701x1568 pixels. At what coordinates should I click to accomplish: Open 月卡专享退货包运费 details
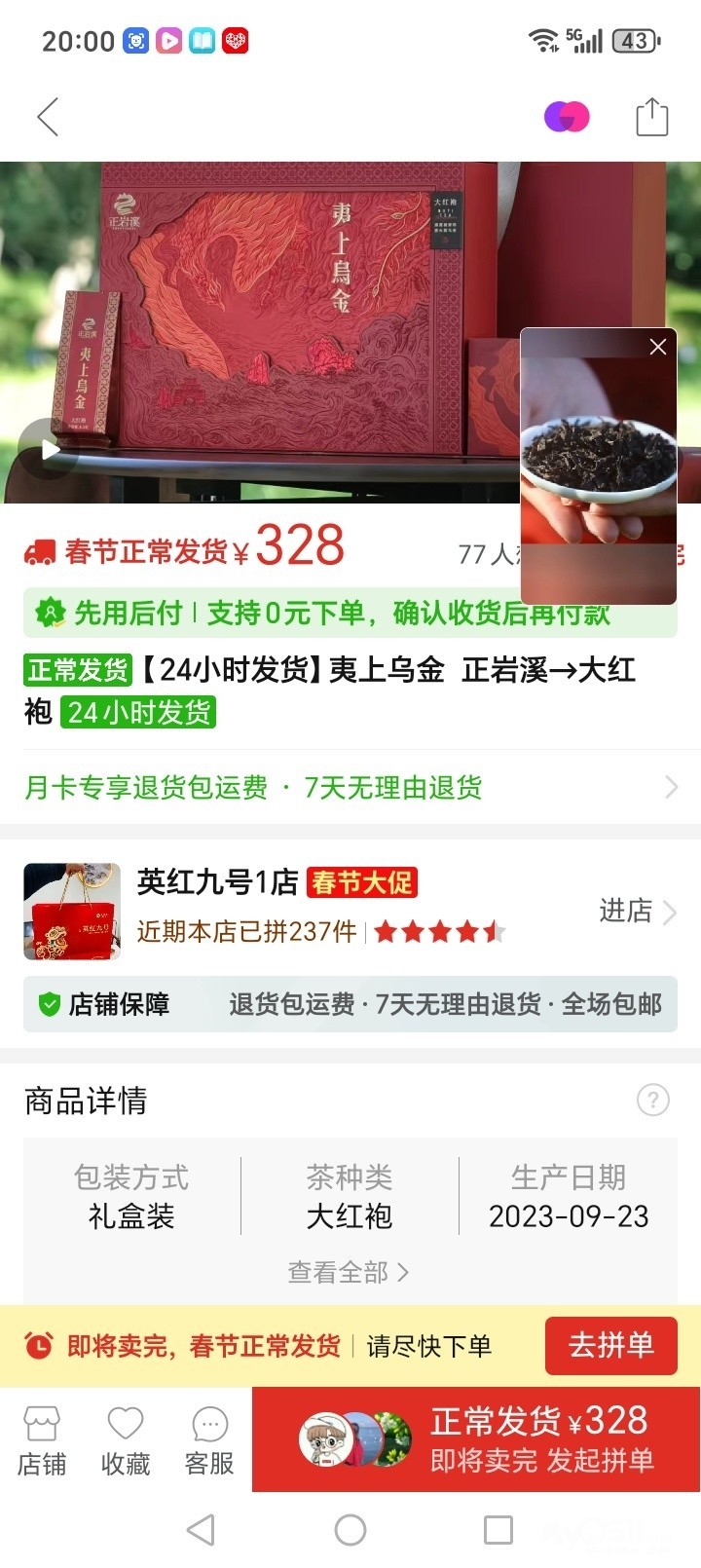coord(350,787)
